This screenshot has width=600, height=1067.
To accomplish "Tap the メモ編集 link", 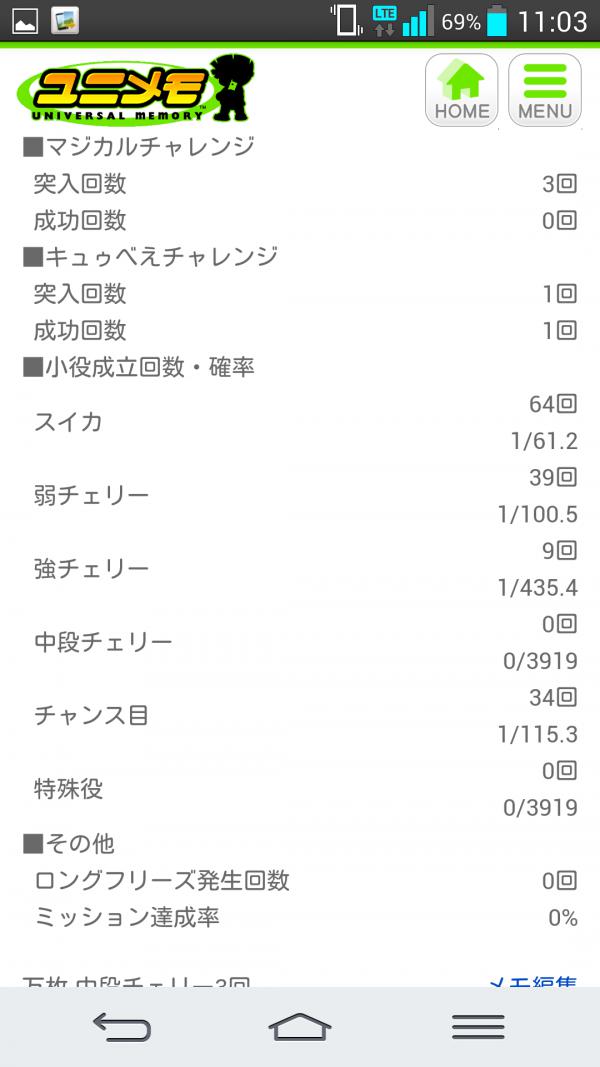I will pos(532,981).
